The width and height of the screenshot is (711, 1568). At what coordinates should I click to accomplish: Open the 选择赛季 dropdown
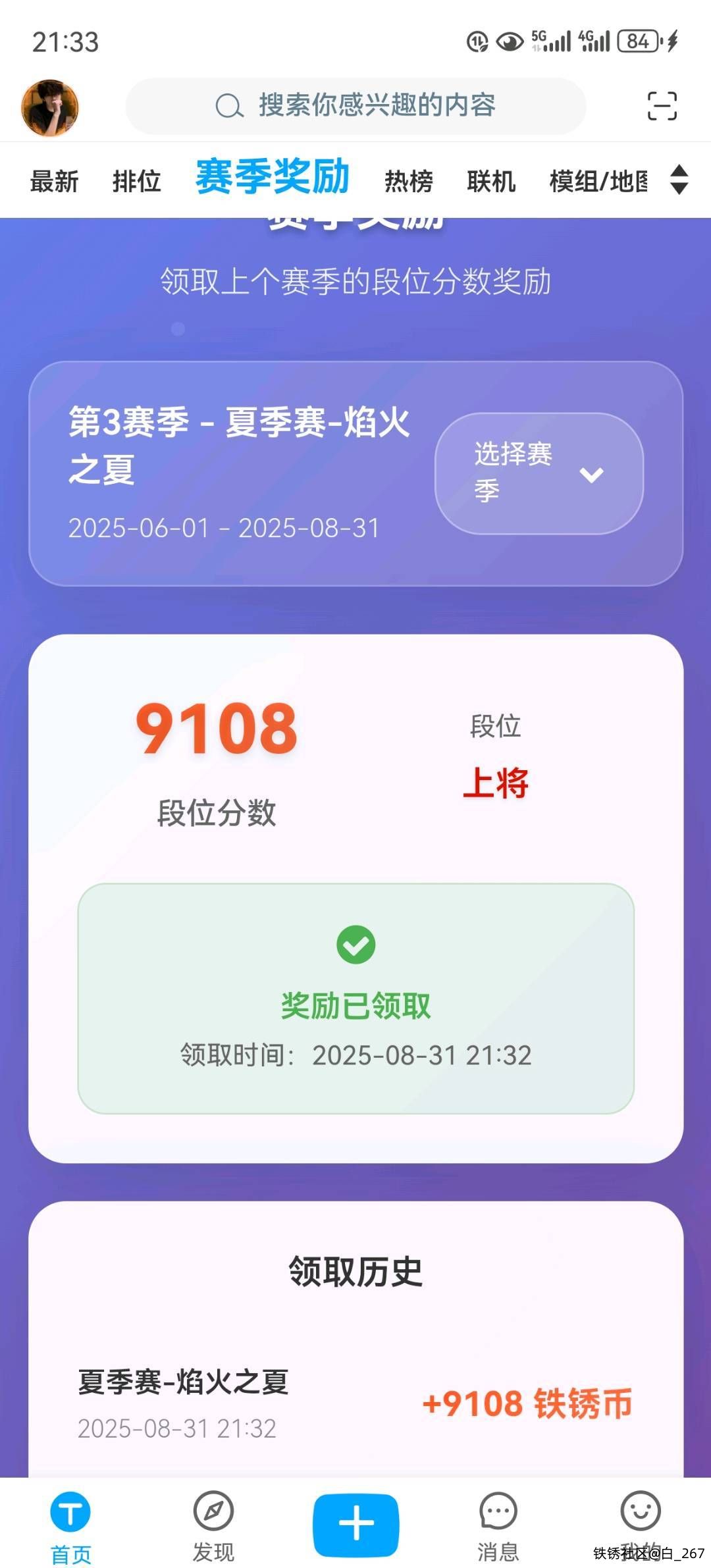(539, 473)
